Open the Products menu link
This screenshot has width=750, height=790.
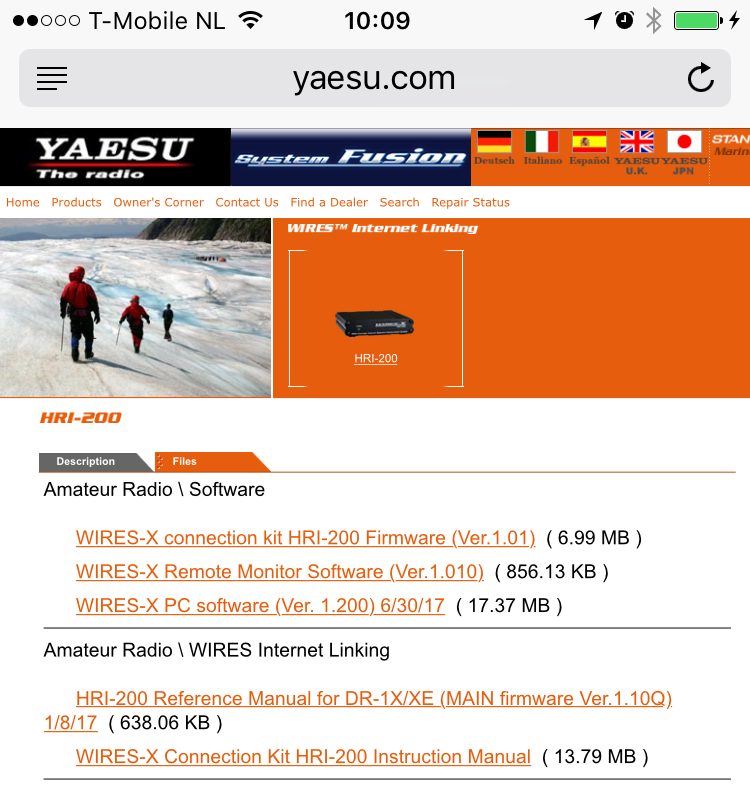77,202
